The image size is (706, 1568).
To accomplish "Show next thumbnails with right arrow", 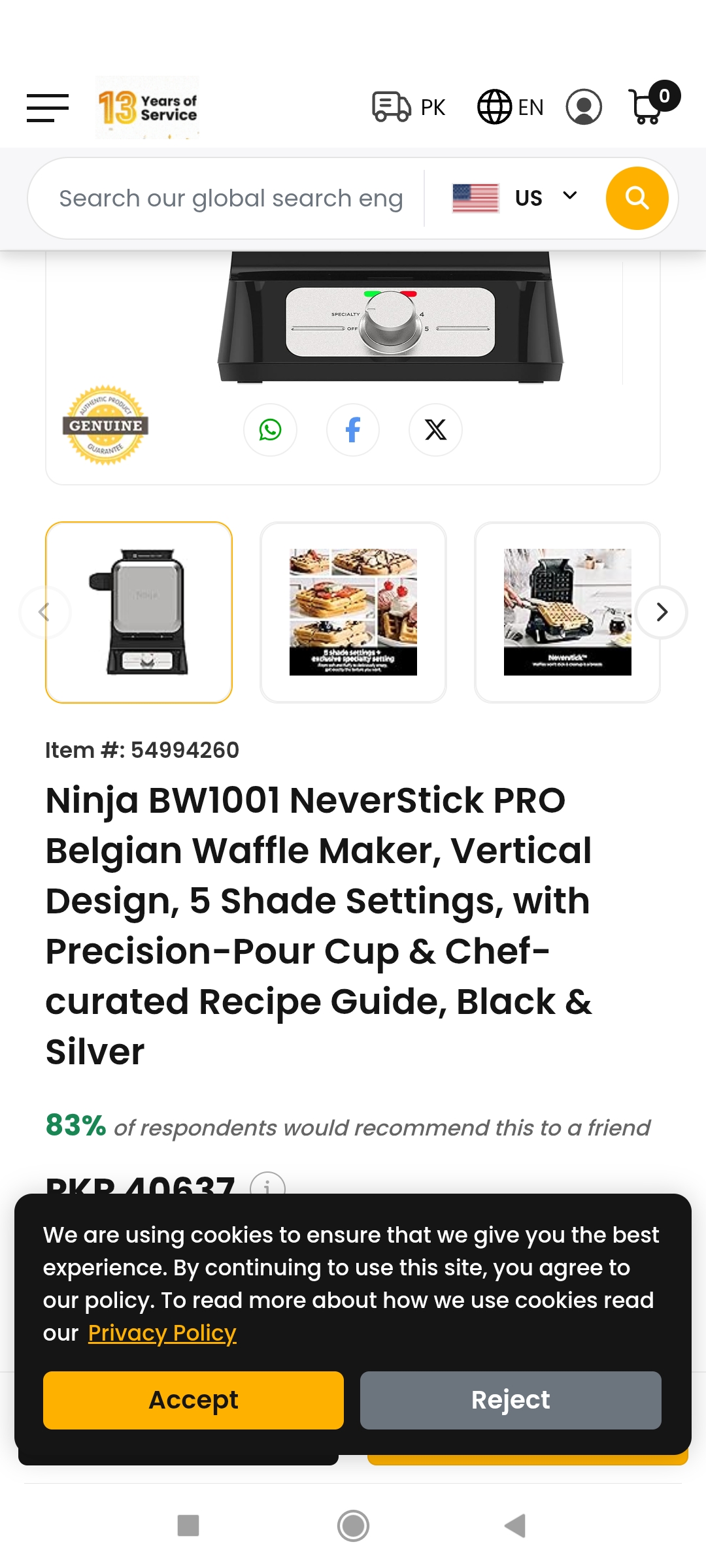I will coord(662,612).
